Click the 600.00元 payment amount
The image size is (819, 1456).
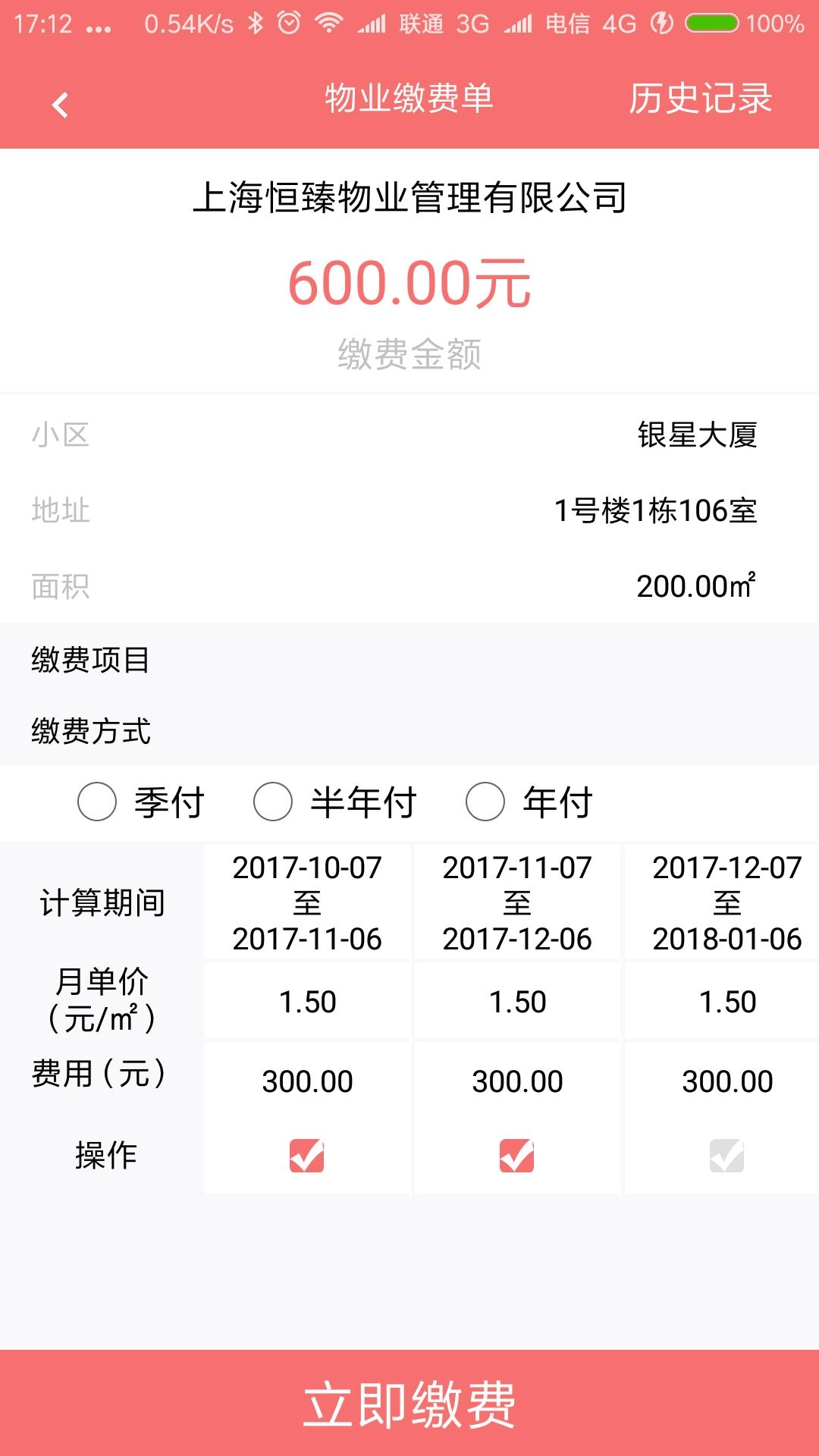tap(409, 283)
